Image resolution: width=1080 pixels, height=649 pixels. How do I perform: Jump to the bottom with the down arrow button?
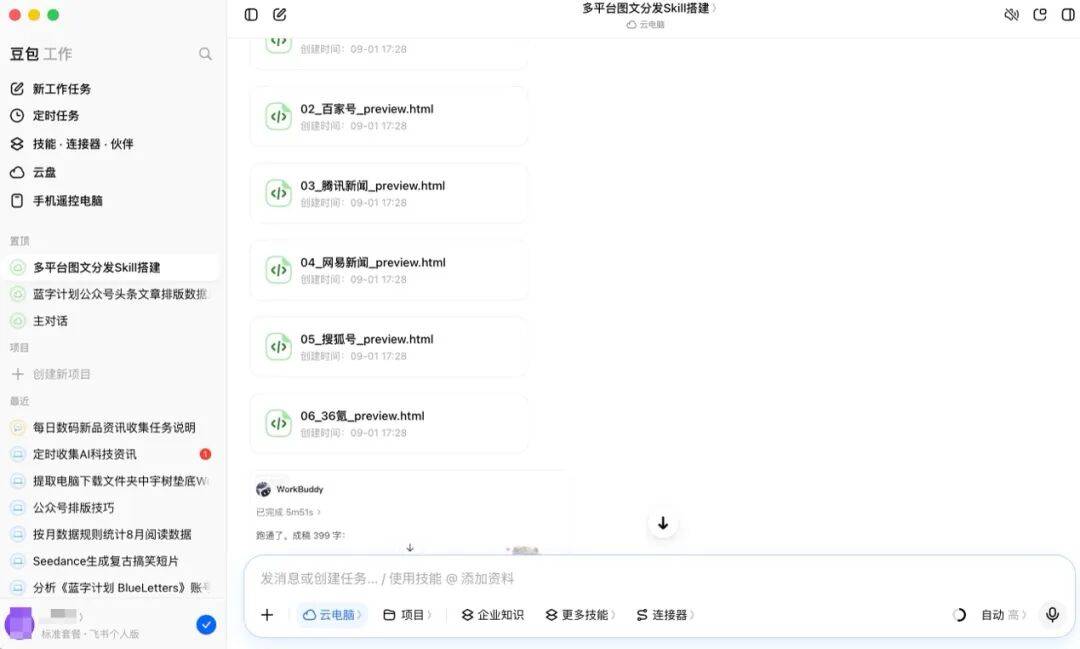(x=663, y=524)
